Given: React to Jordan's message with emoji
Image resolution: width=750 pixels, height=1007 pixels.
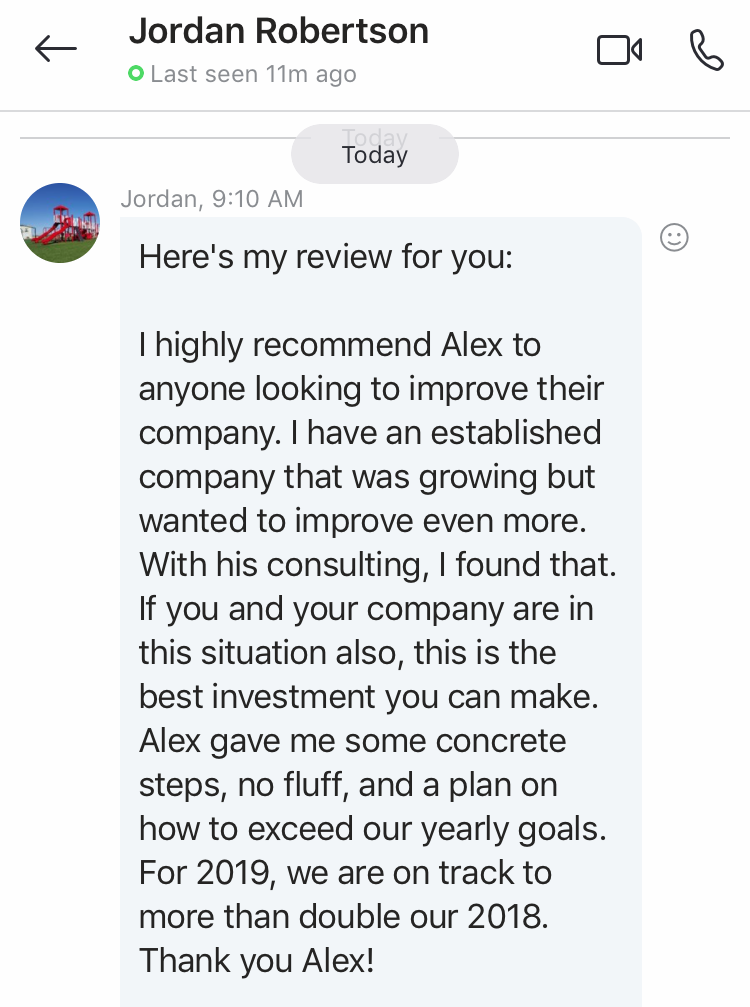Looking at the screenshot, I should [x=675, y=238].
